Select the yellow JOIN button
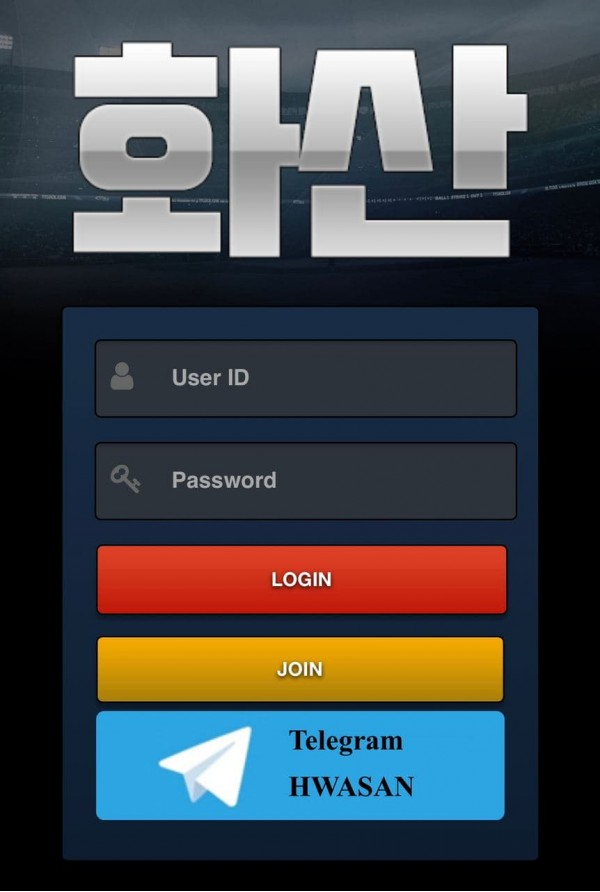 (300, 669)
